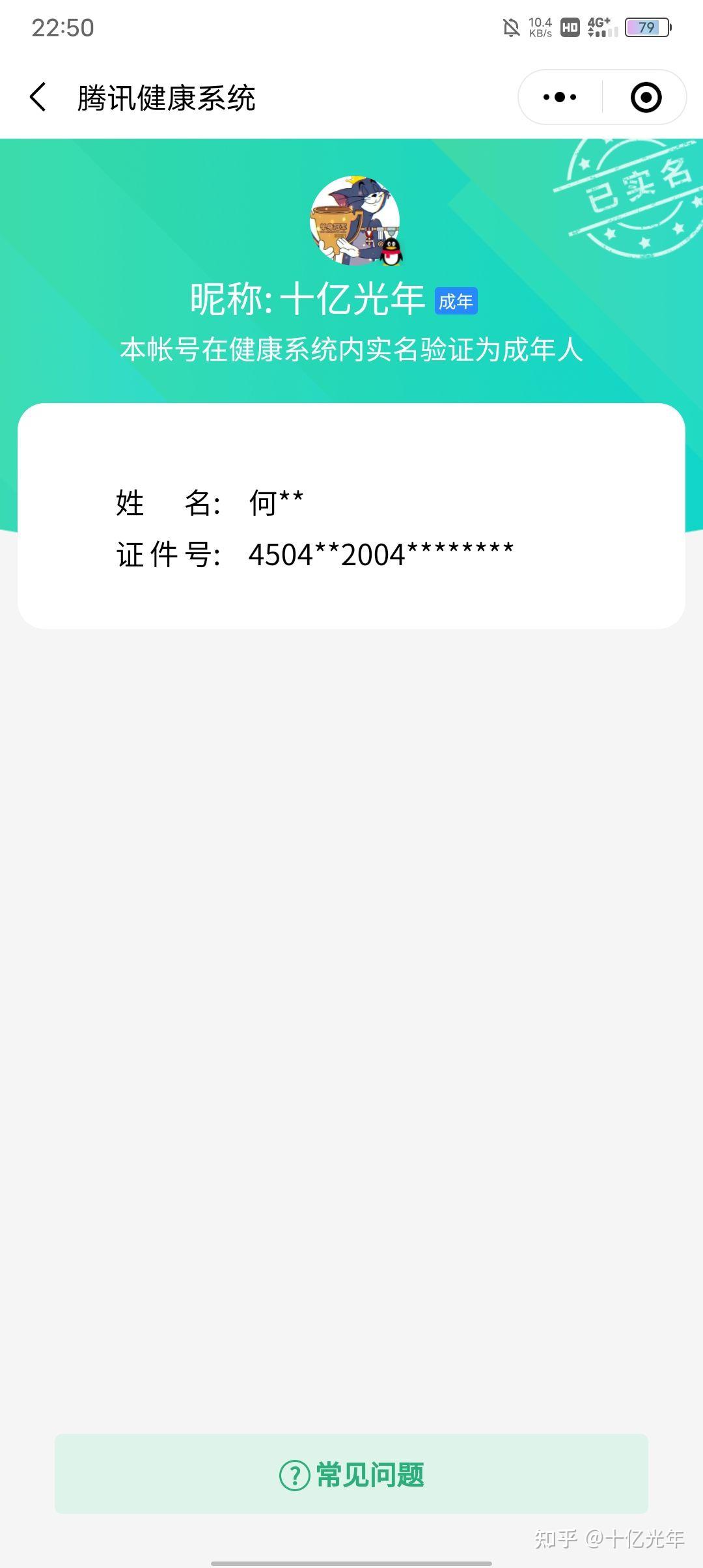Click the back arrow to exit
This screenshot has height=1568, width=703.
click(37, 96)
